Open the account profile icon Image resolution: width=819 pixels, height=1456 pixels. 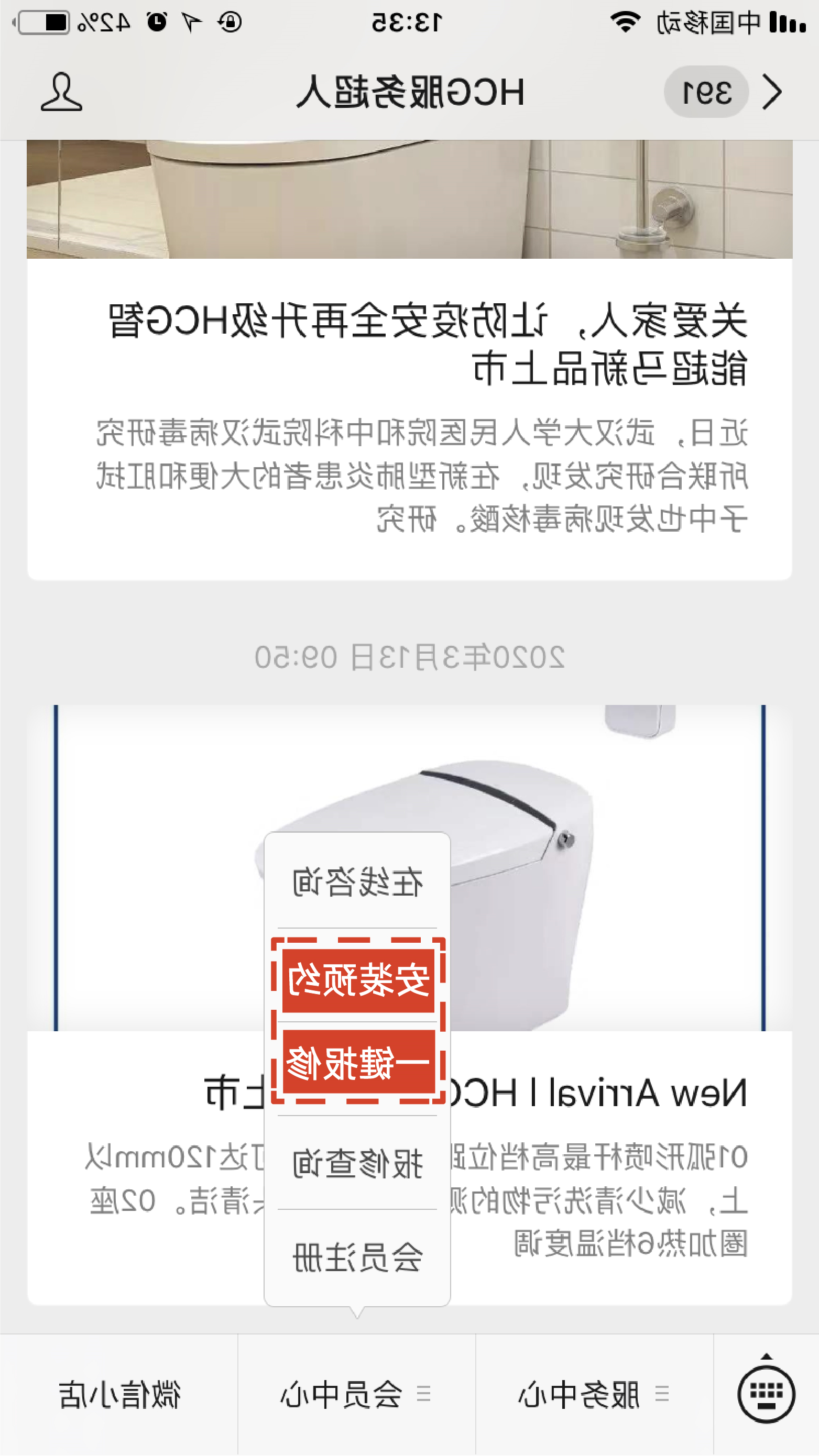coord(61,92)
